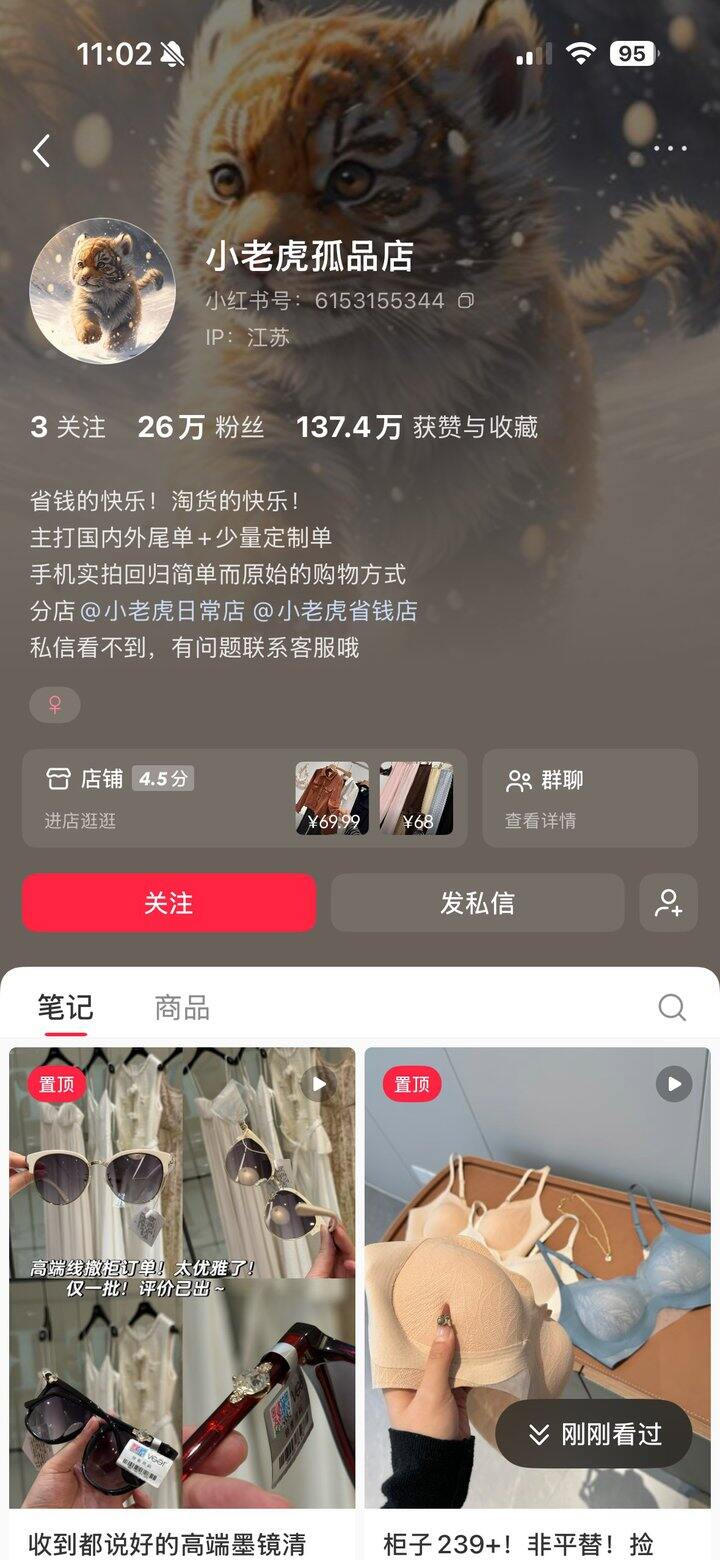Follow this account with the red 关注 button

pos(169,903)
